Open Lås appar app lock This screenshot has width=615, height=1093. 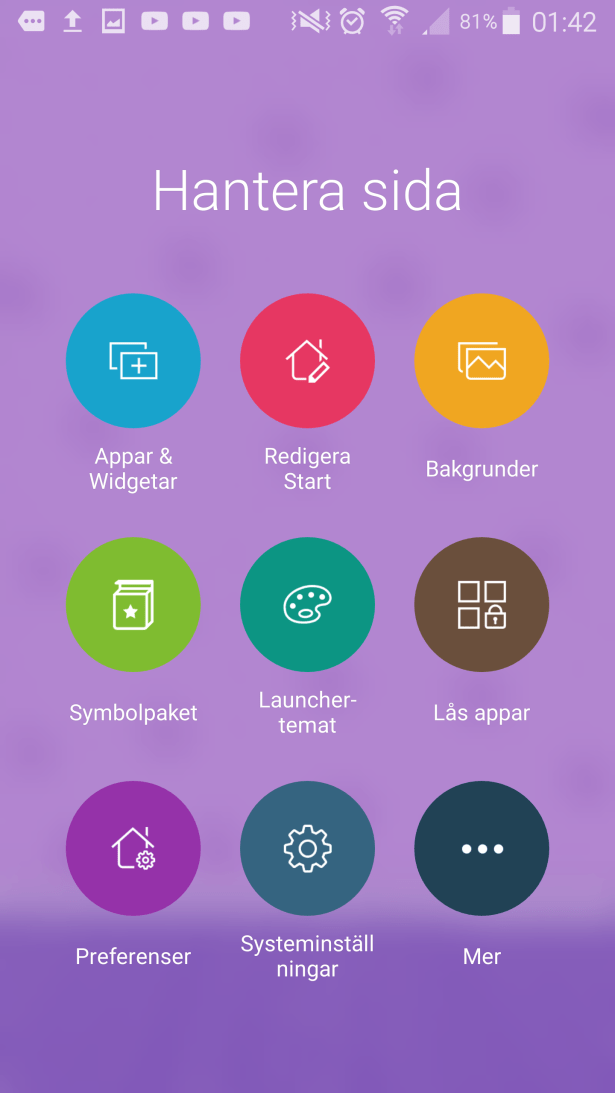[481, 605]
